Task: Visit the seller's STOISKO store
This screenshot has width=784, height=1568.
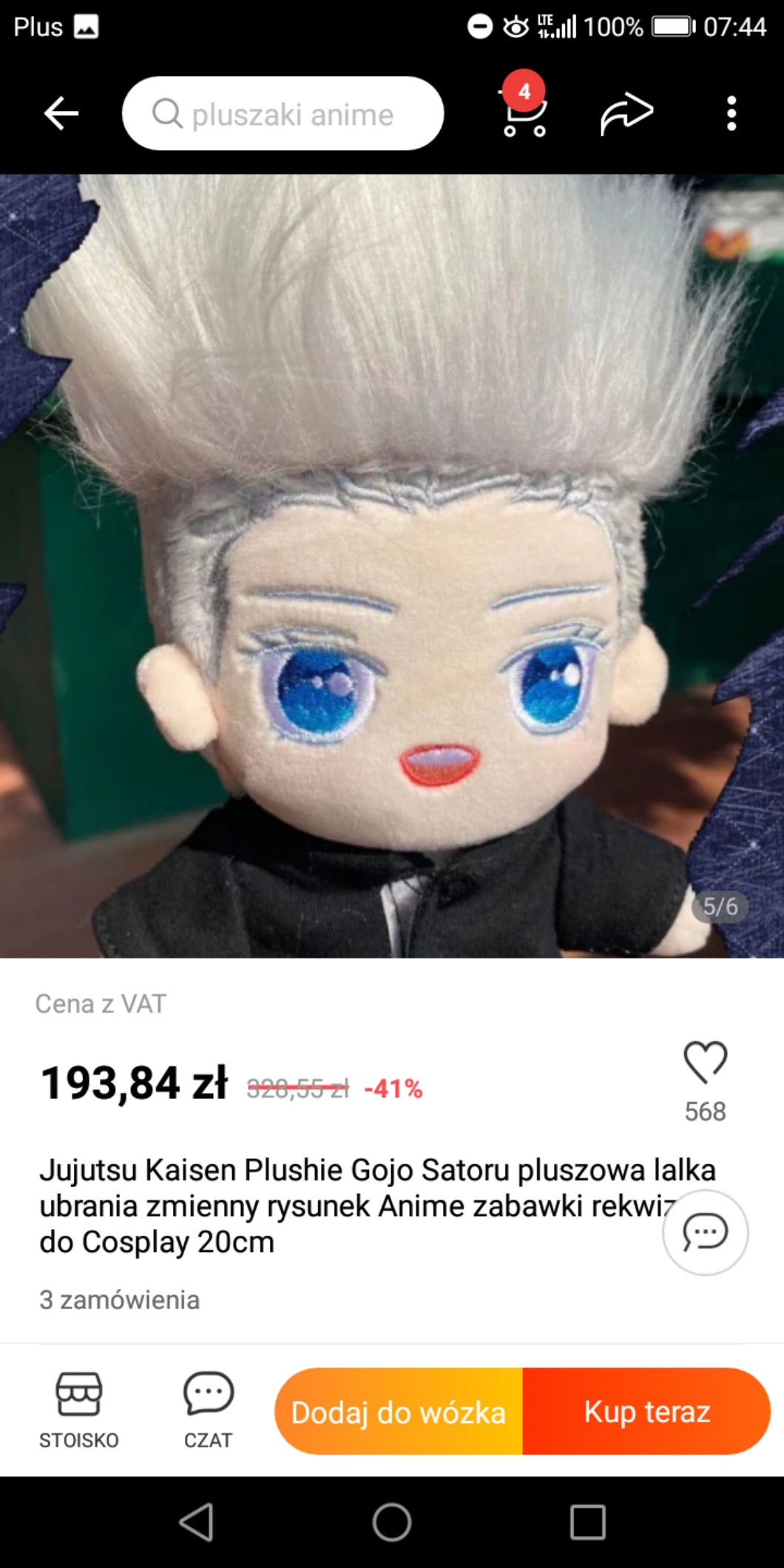Action: tap(78, 1410)
